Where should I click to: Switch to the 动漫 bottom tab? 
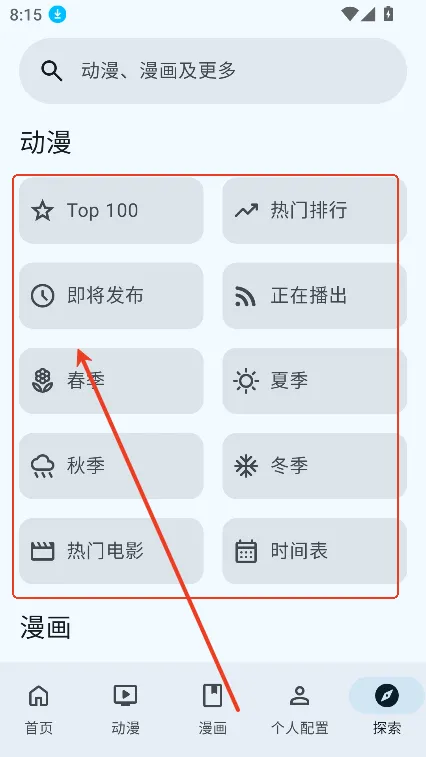[x=126, y=709]
